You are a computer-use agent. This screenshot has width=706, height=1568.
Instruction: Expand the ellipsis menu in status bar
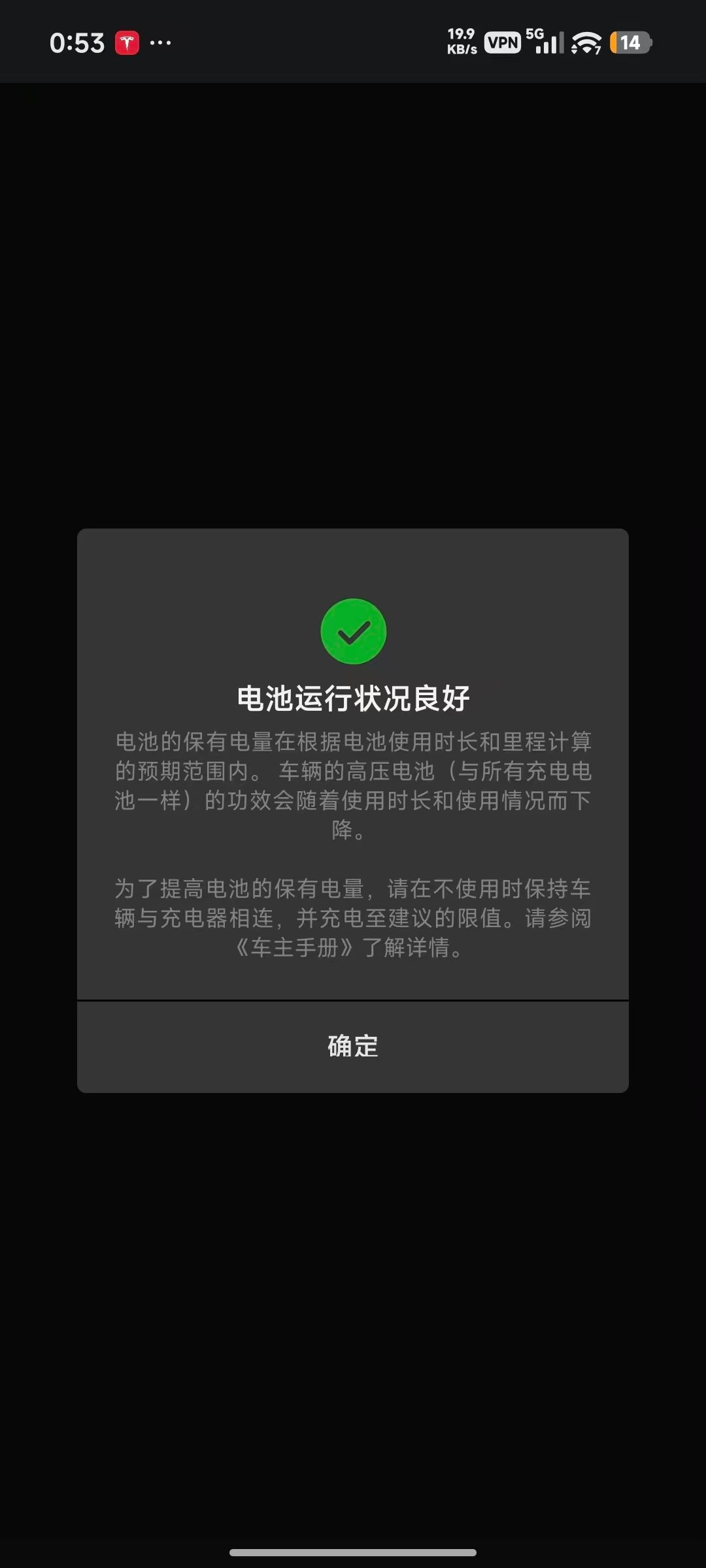tap(159, 44)
